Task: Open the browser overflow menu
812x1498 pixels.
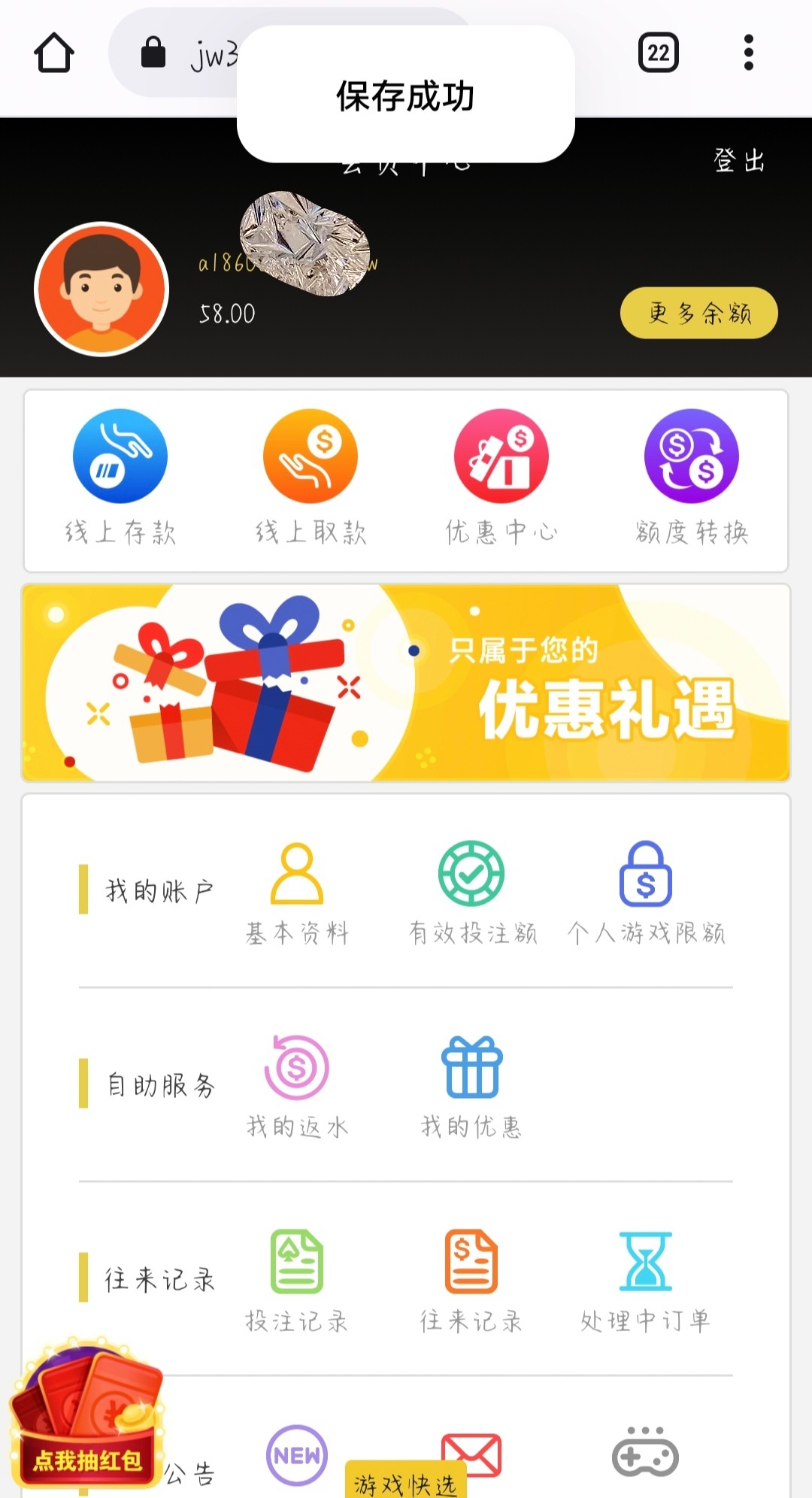Action: [x=748, y=53]
